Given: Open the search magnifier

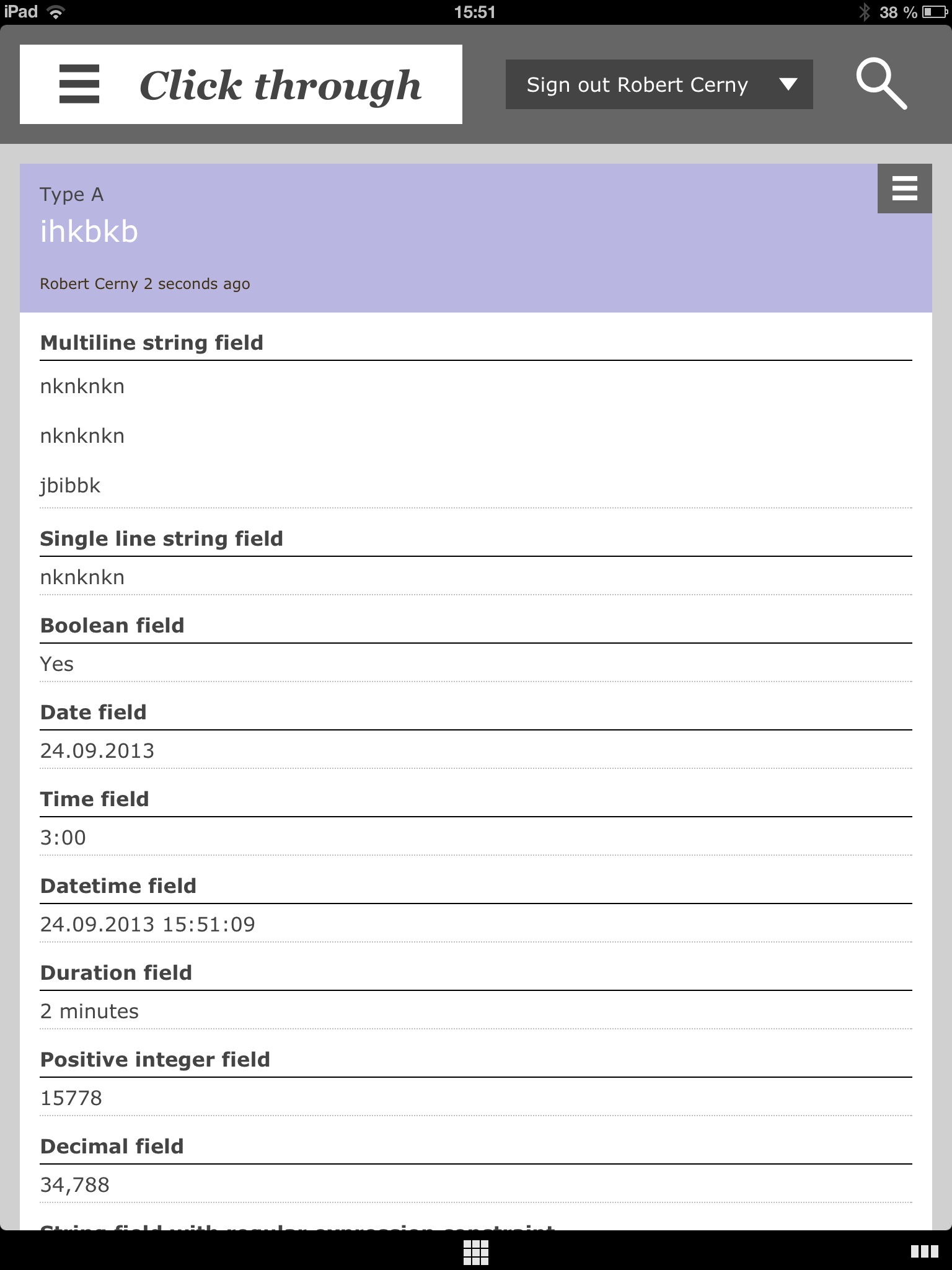Looking at the screenshot, I should point(881,84).
